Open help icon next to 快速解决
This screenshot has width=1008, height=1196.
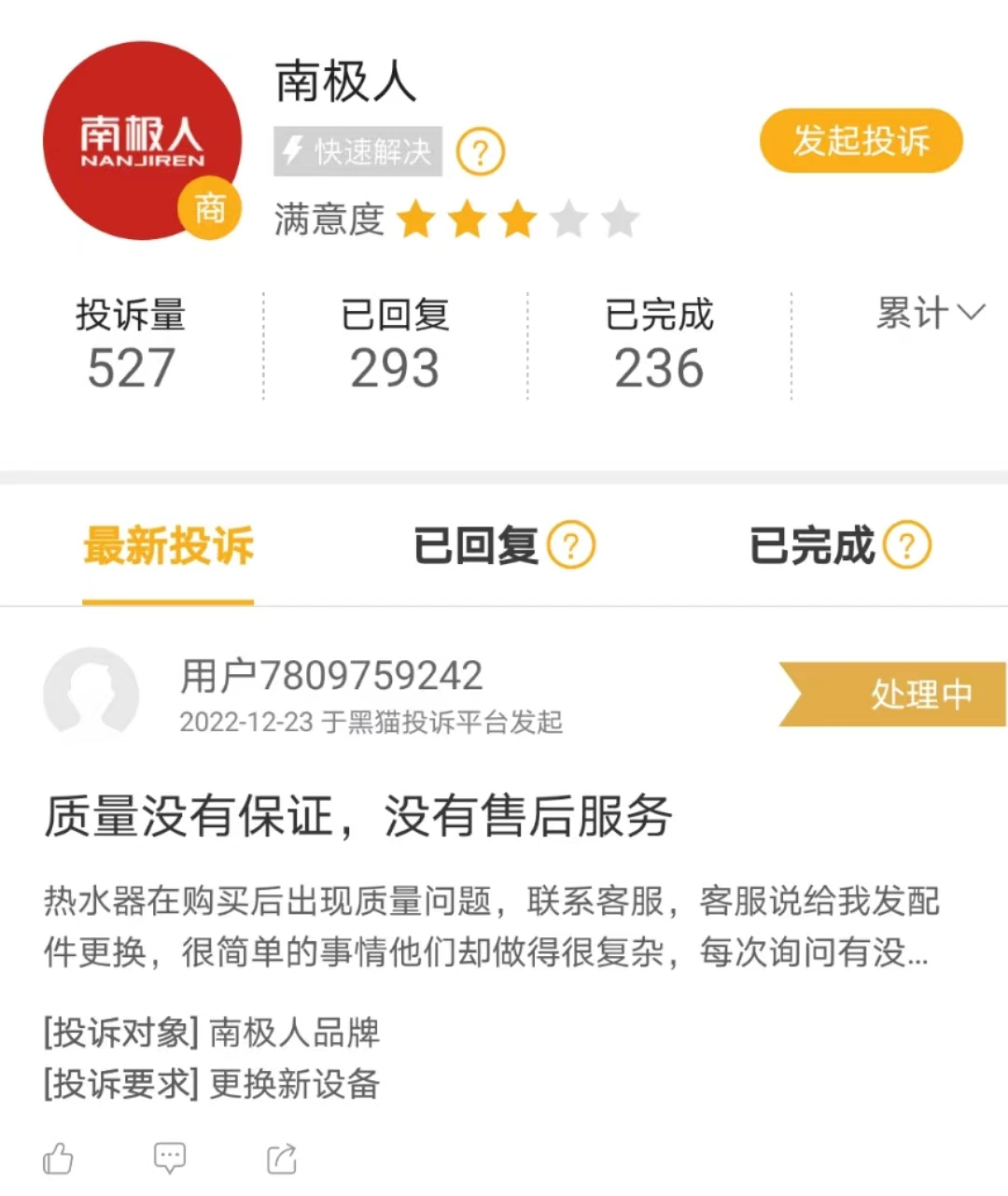(480, 151)
